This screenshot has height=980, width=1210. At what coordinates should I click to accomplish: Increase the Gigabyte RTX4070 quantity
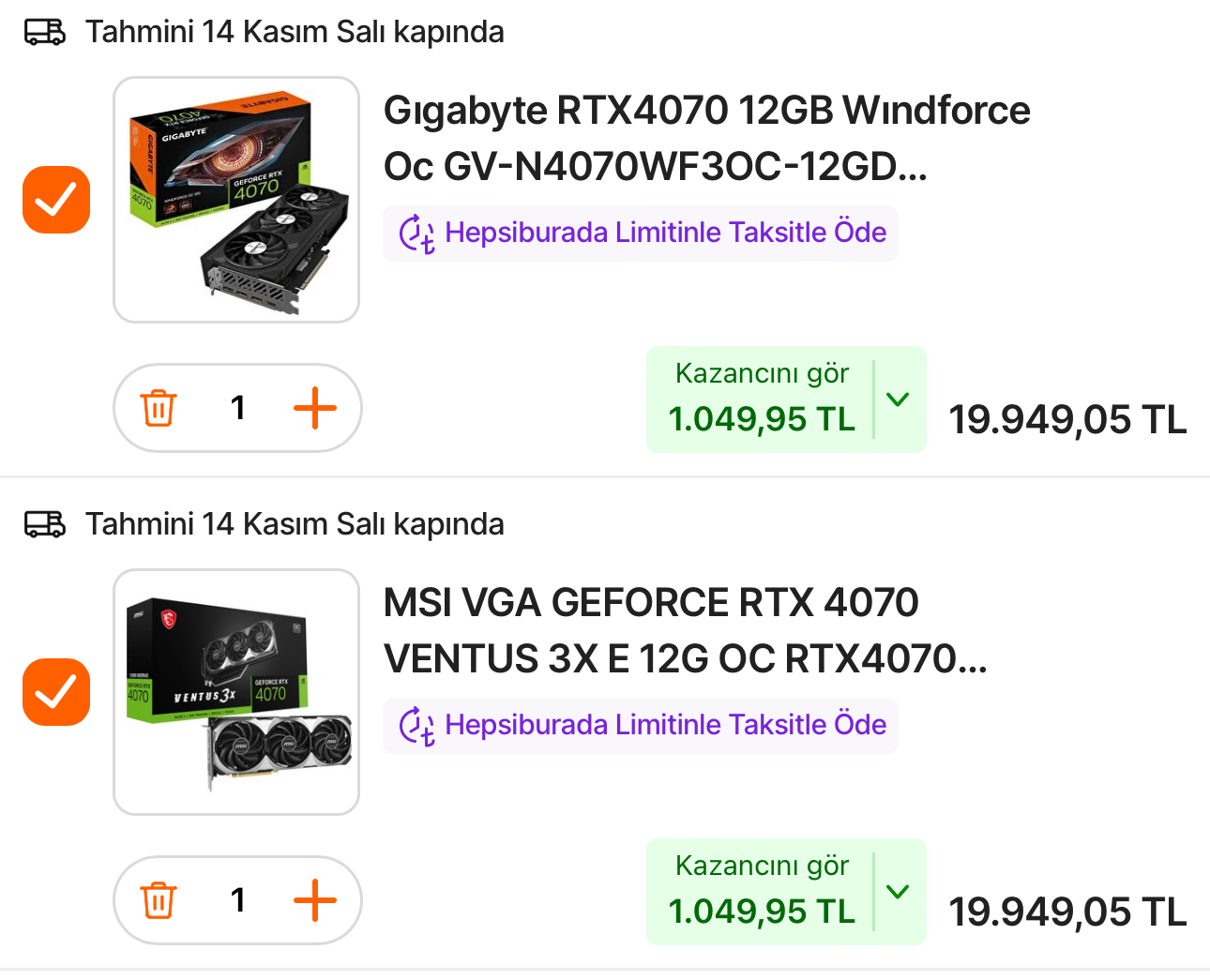315,408
